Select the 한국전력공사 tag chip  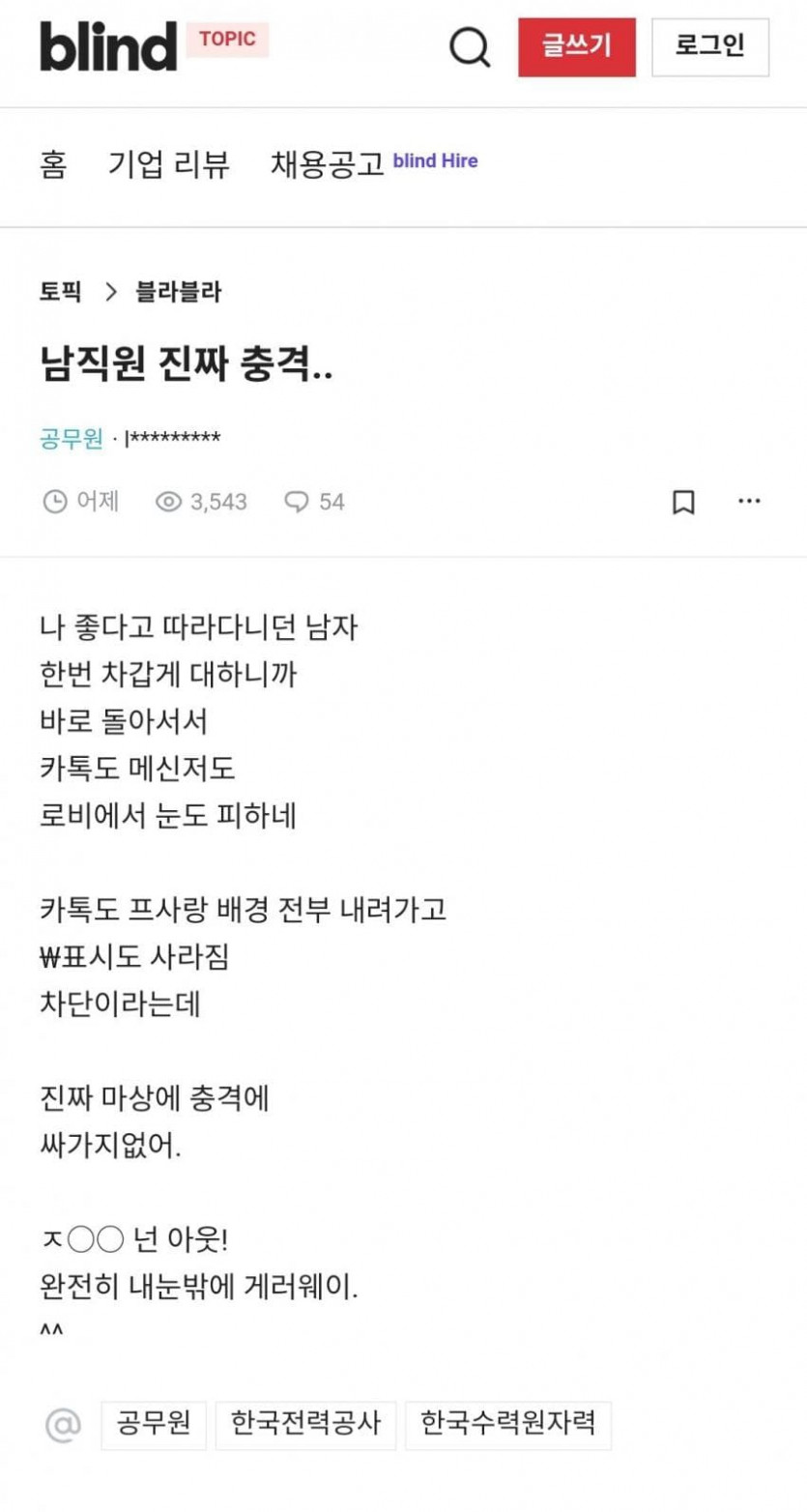[306, 1424]
